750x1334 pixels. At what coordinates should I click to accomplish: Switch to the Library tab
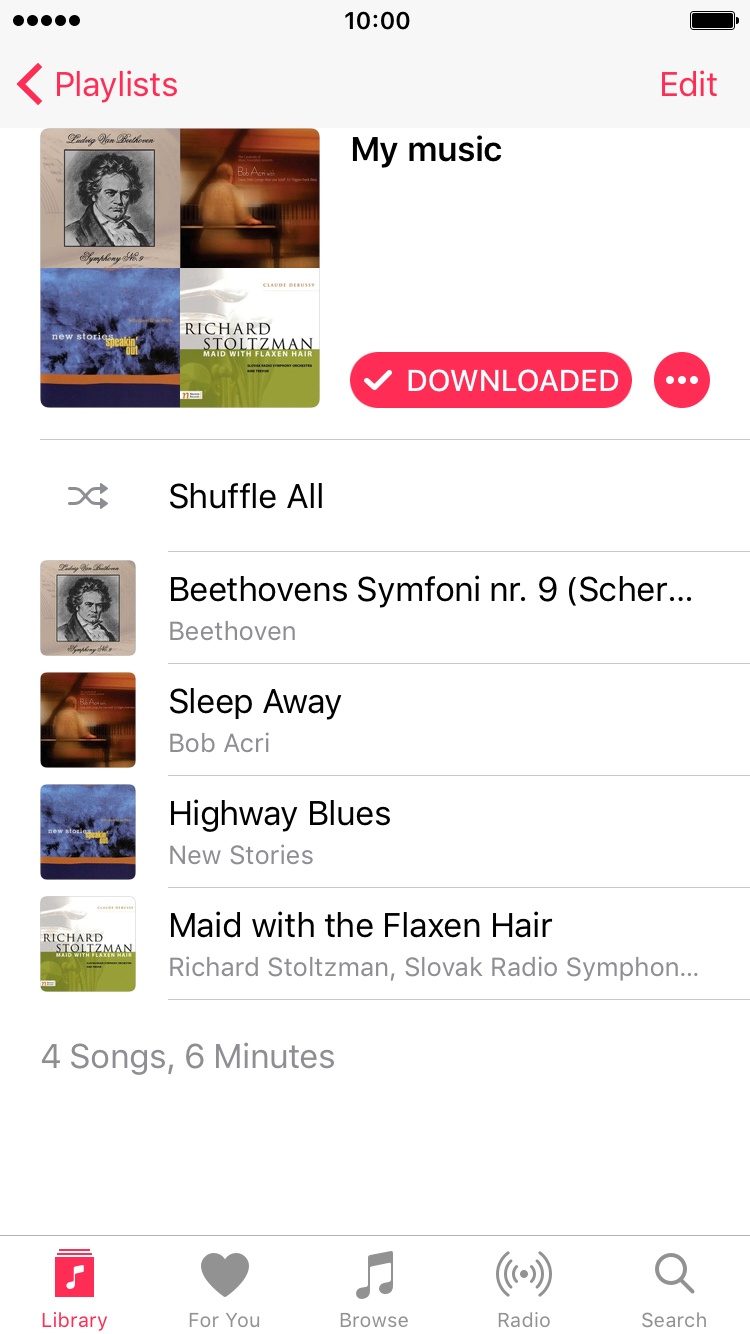click(74, 1288)
